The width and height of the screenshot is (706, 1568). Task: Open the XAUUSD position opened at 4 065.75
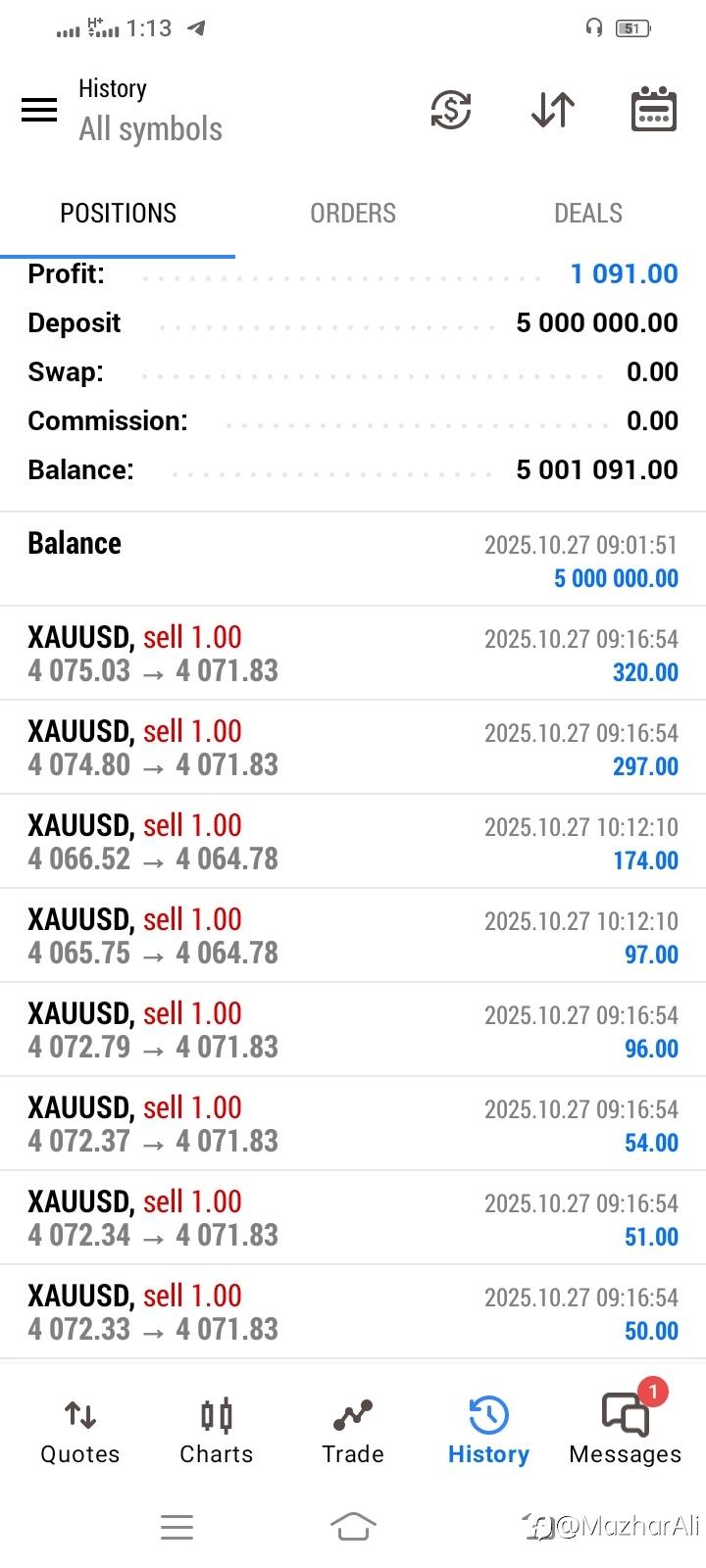tap(353, 936)
